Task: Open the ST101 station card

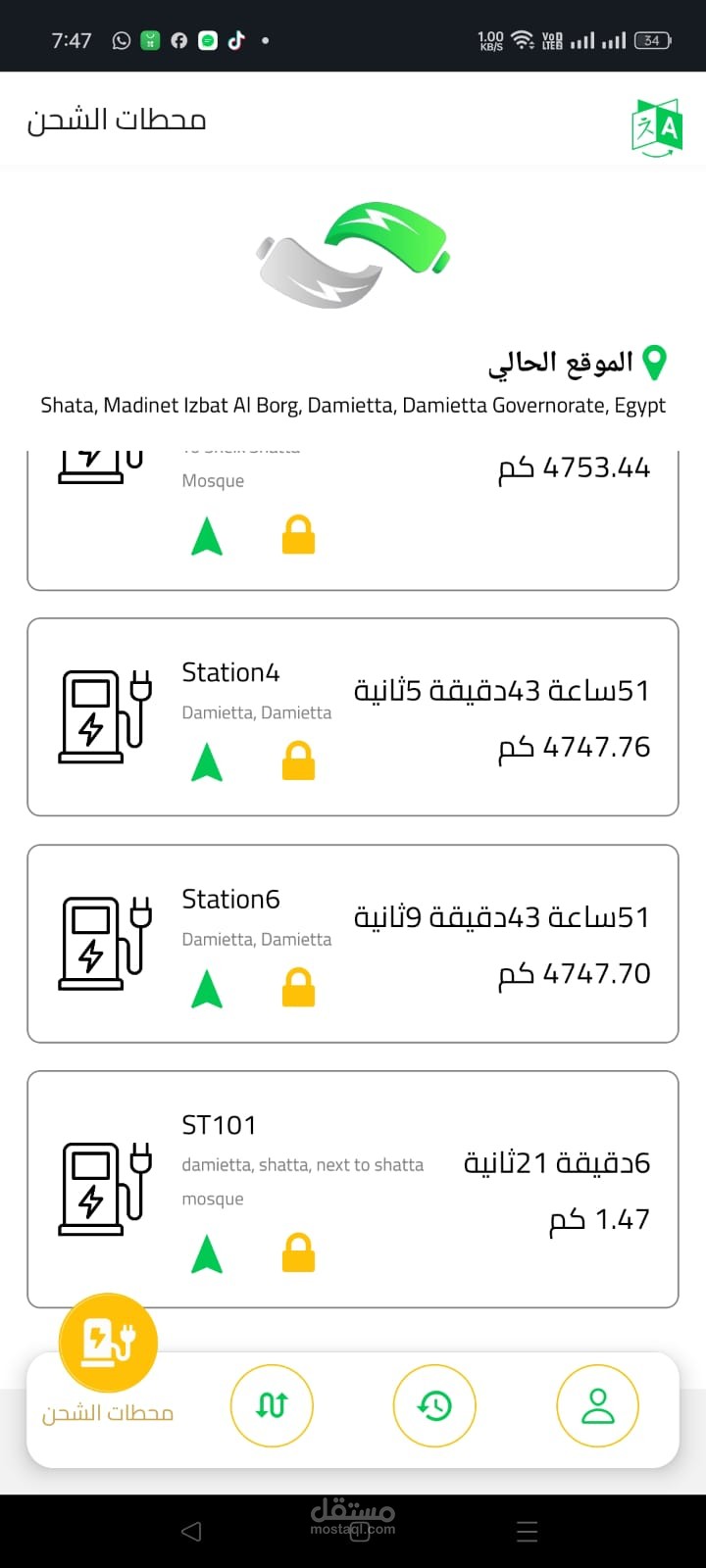Action: tap(353, 1186)
